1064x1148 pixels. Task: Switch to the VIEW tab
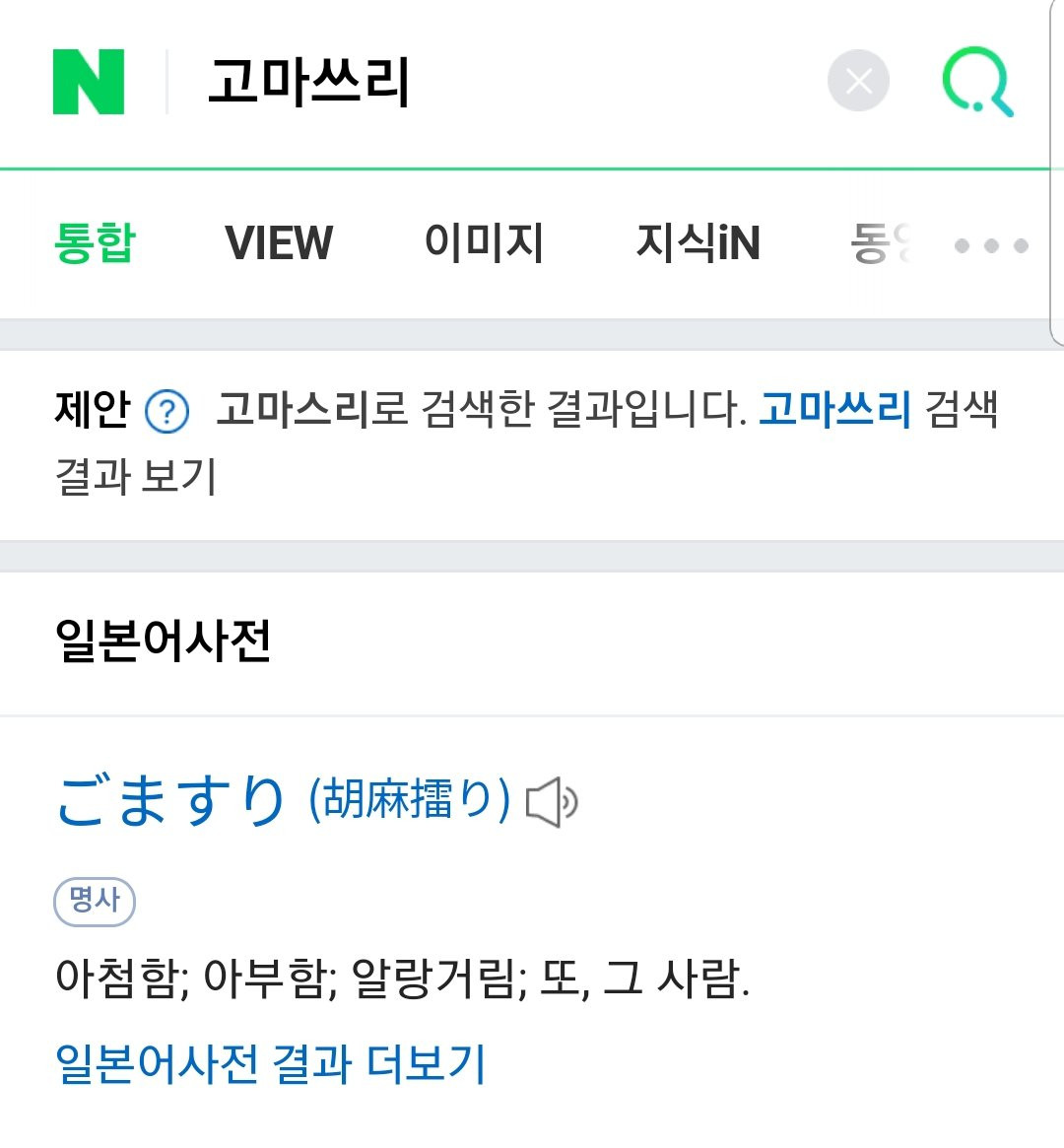279,242
